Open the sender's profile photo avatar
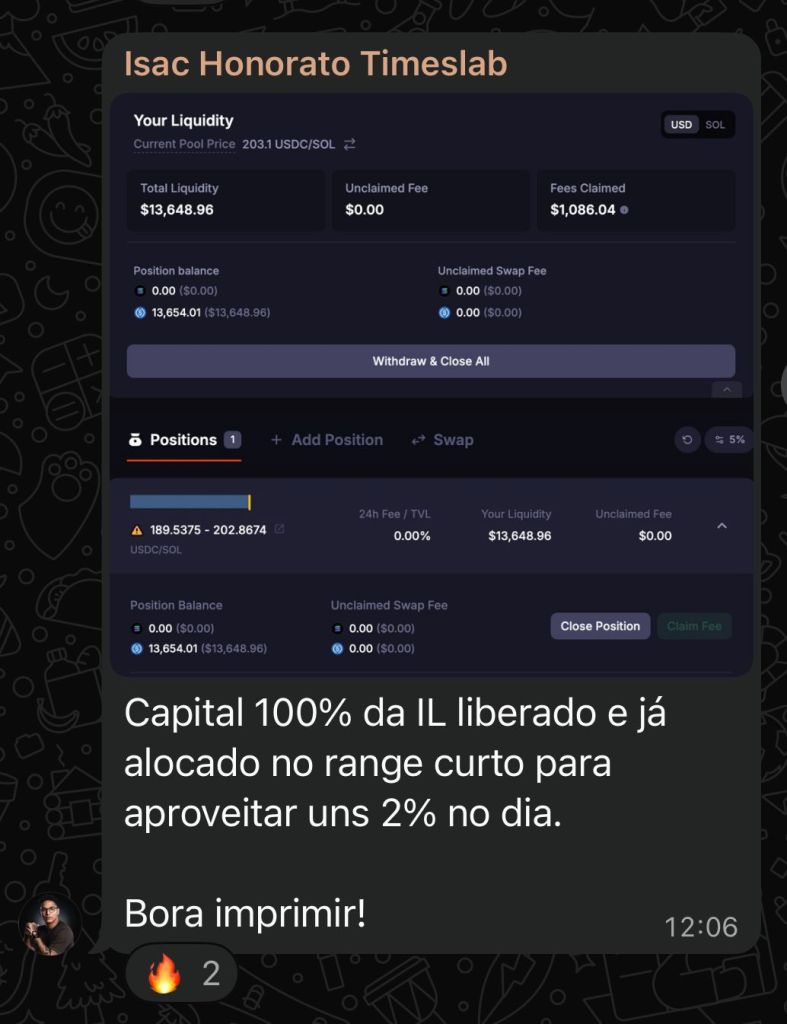The image size is (787, 1024). (x=49, y=924)
